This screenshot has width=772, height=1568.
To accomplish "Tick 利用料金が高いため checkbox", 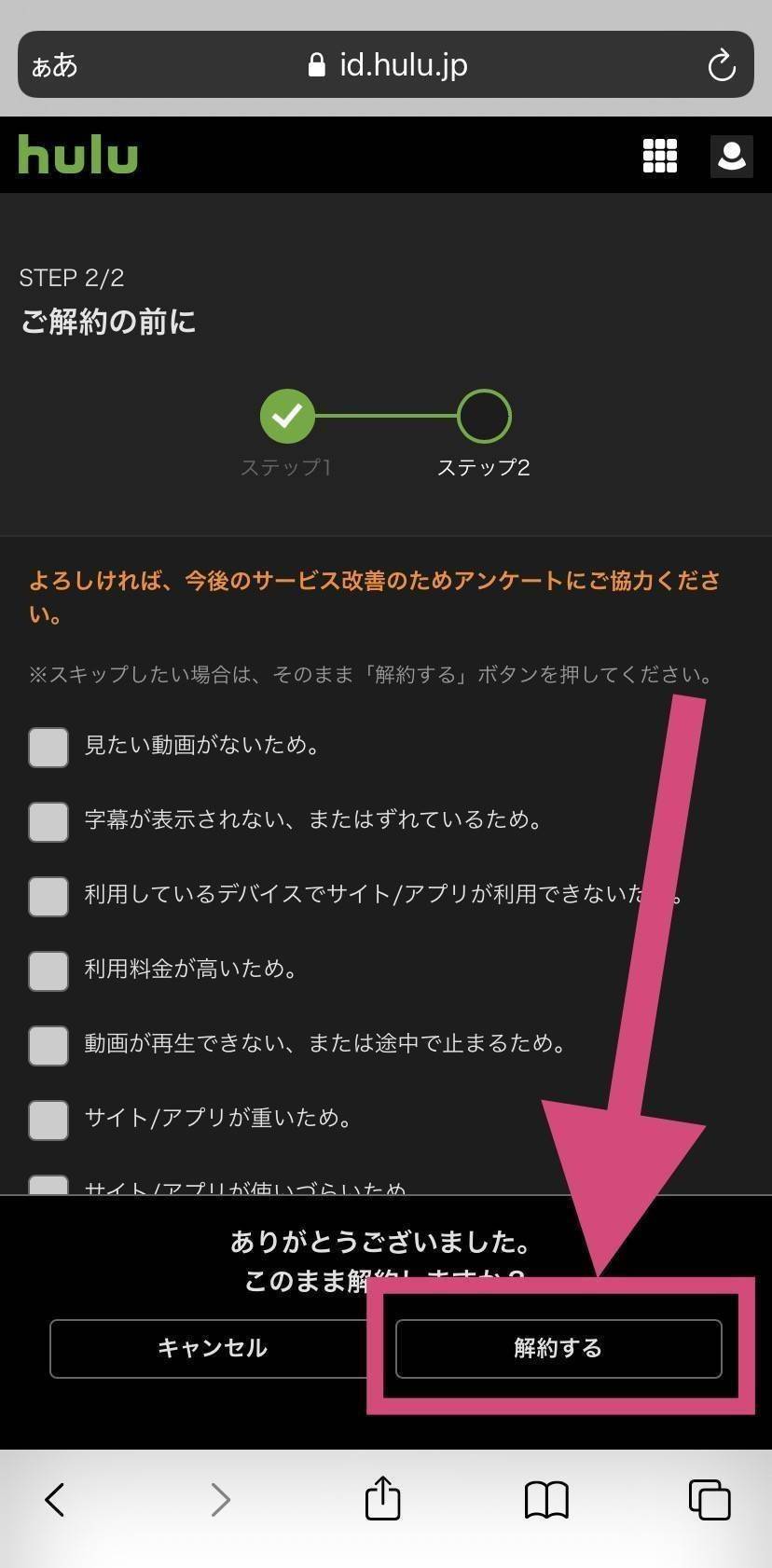I will tap(48, 970).
